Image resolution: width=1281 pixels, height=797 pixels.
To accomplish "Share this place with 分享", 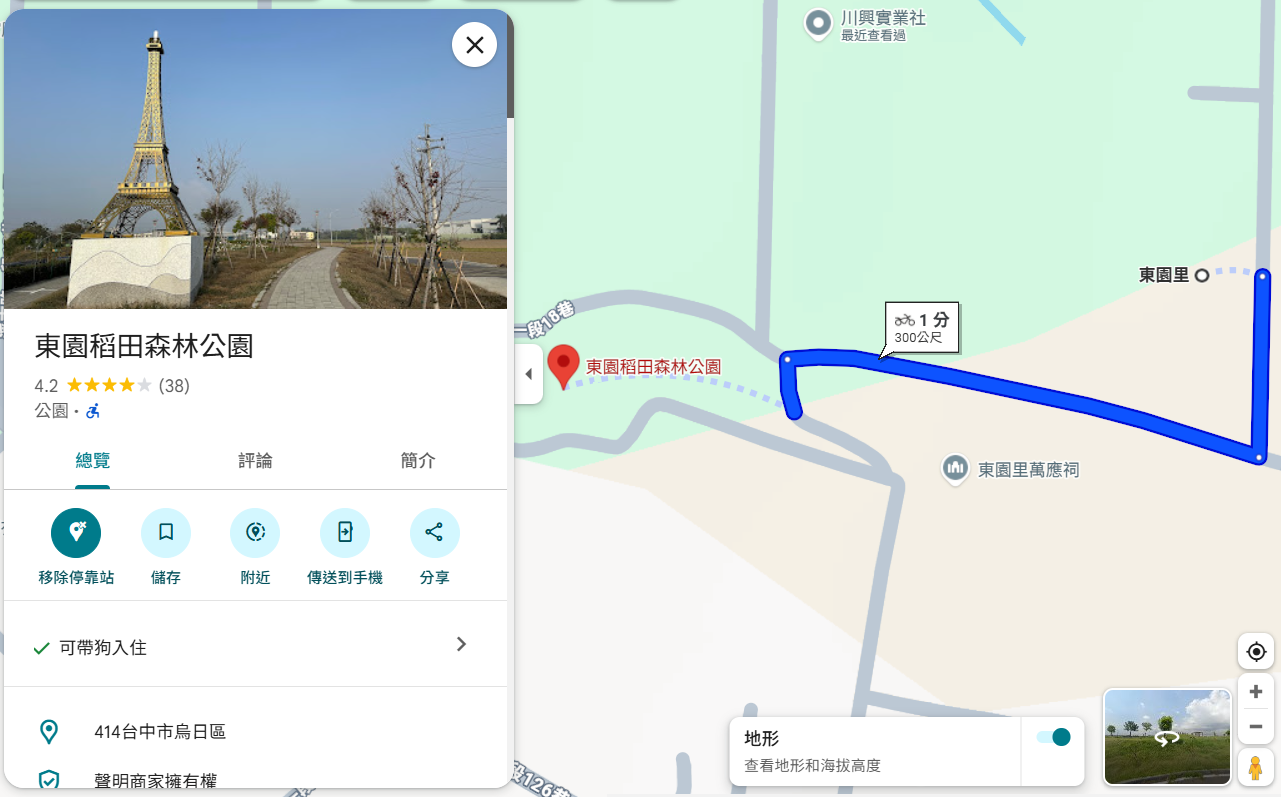I will 434,533.
